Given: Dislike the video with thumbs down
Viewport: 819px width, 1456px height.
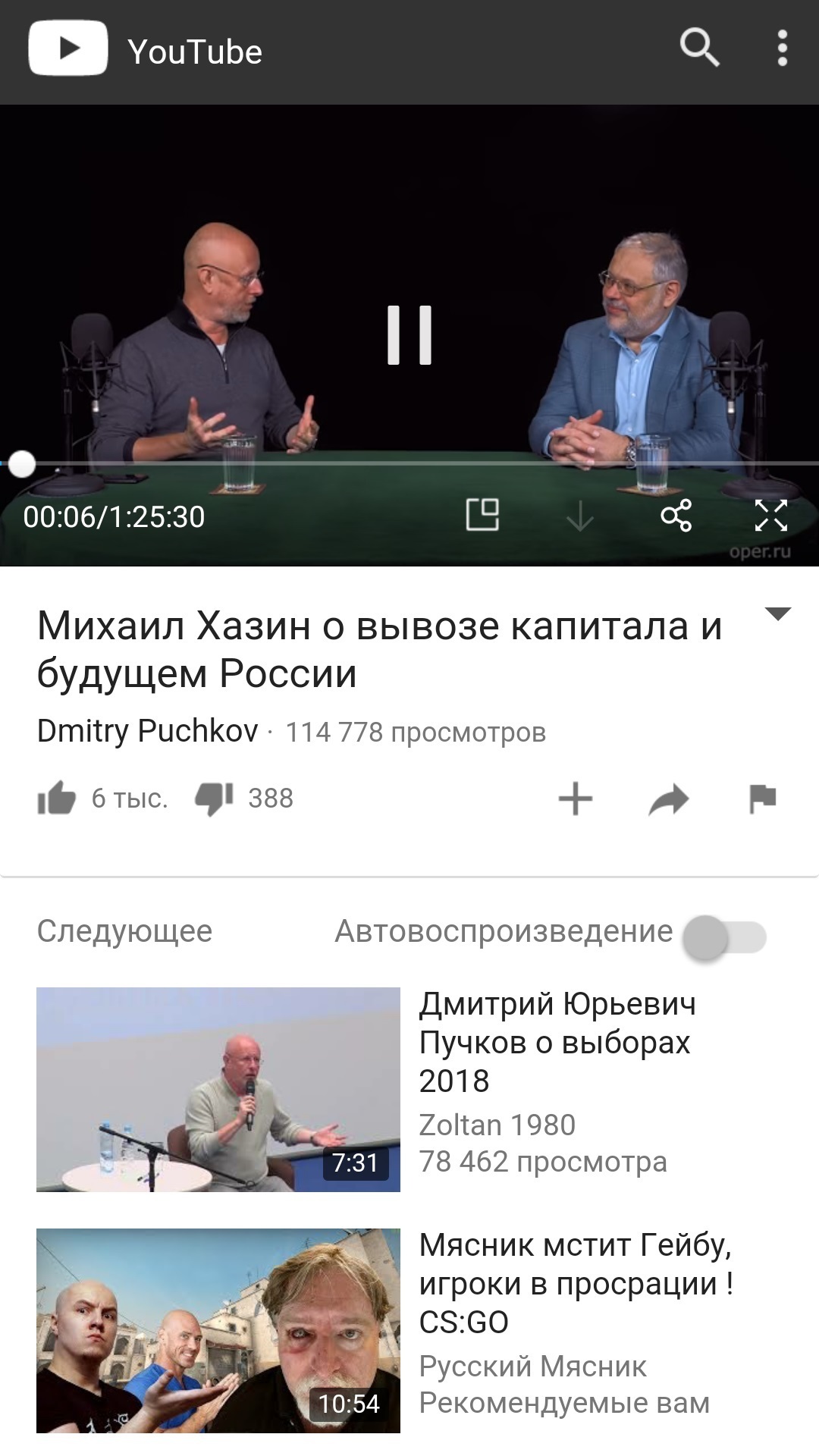Looking at the screenshot, I should [x=214, y=799].
